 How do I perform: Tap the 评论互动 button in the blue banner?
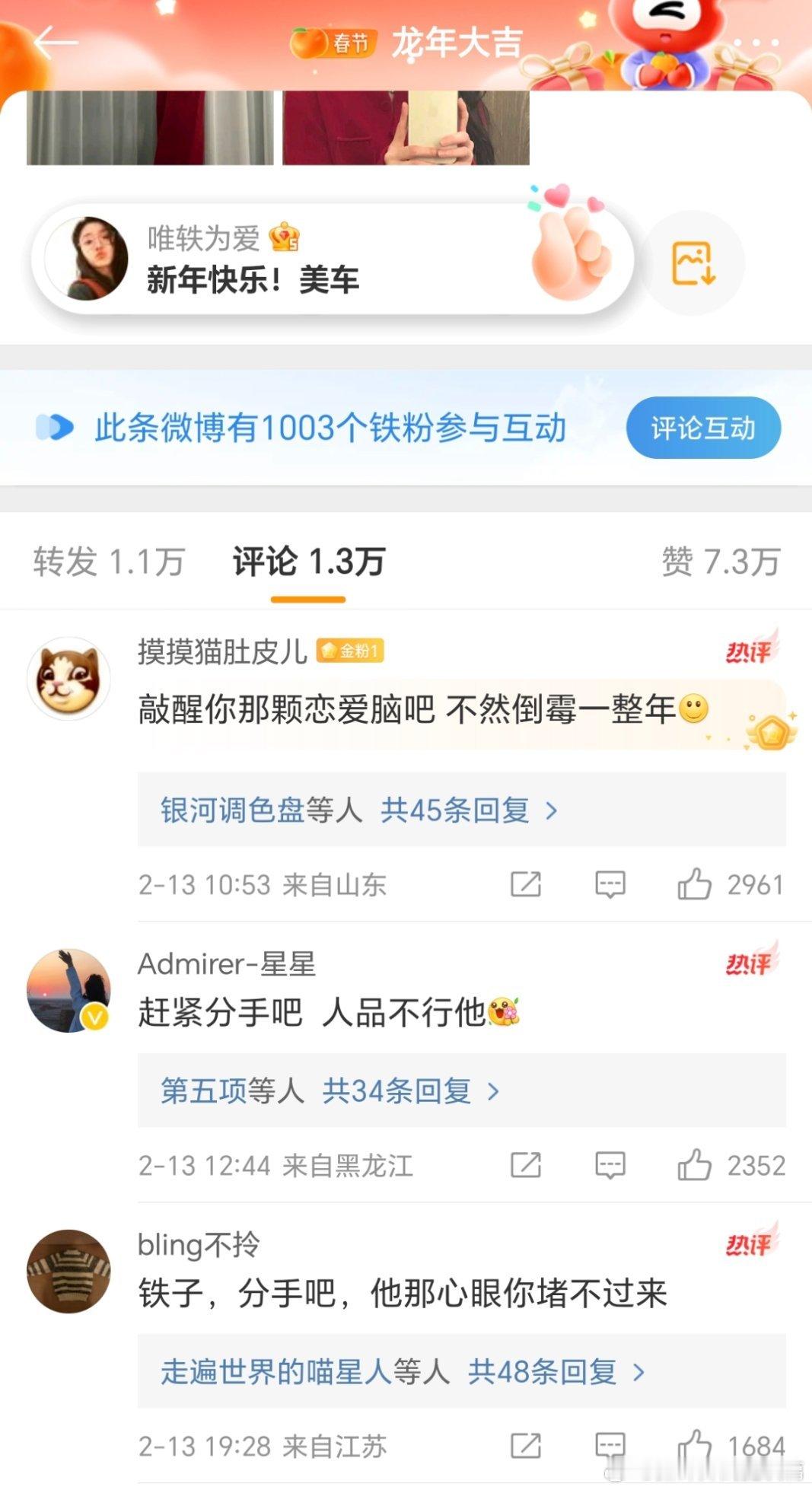[x=702, y=428]
